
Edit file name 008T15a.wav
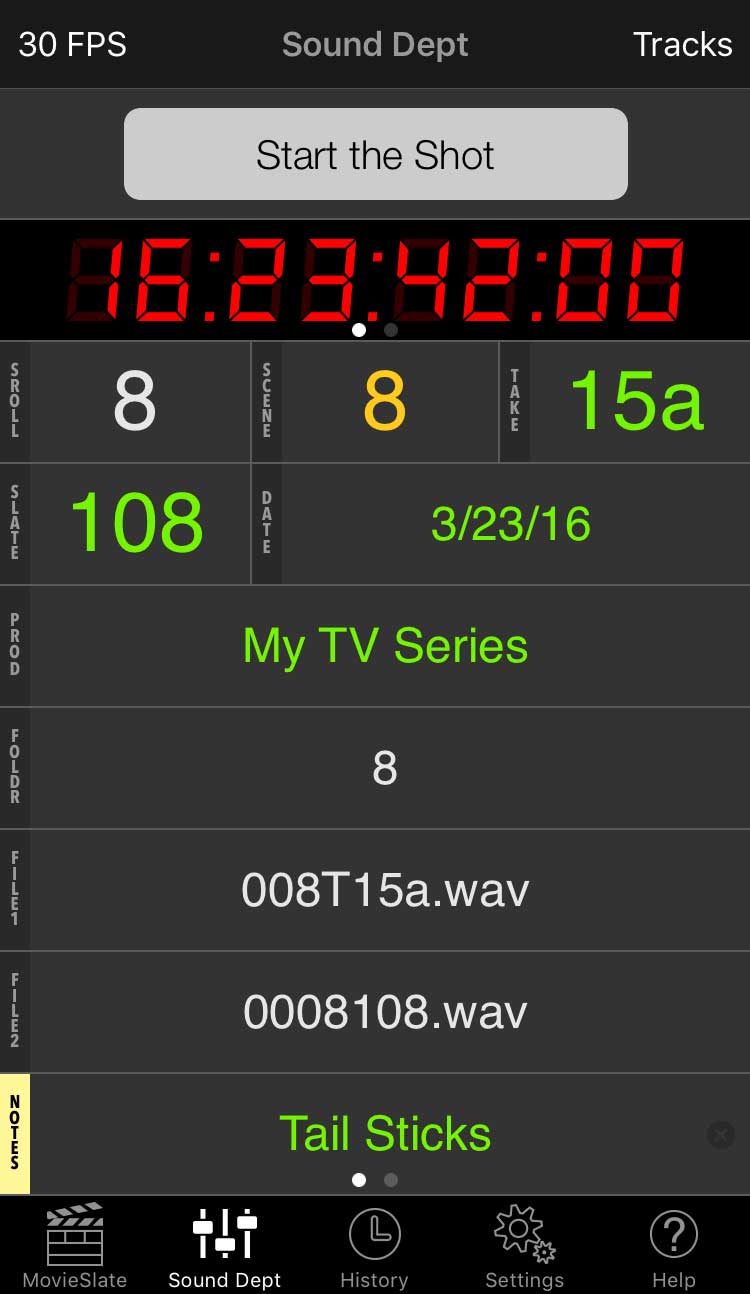click(x=385, y=890)
